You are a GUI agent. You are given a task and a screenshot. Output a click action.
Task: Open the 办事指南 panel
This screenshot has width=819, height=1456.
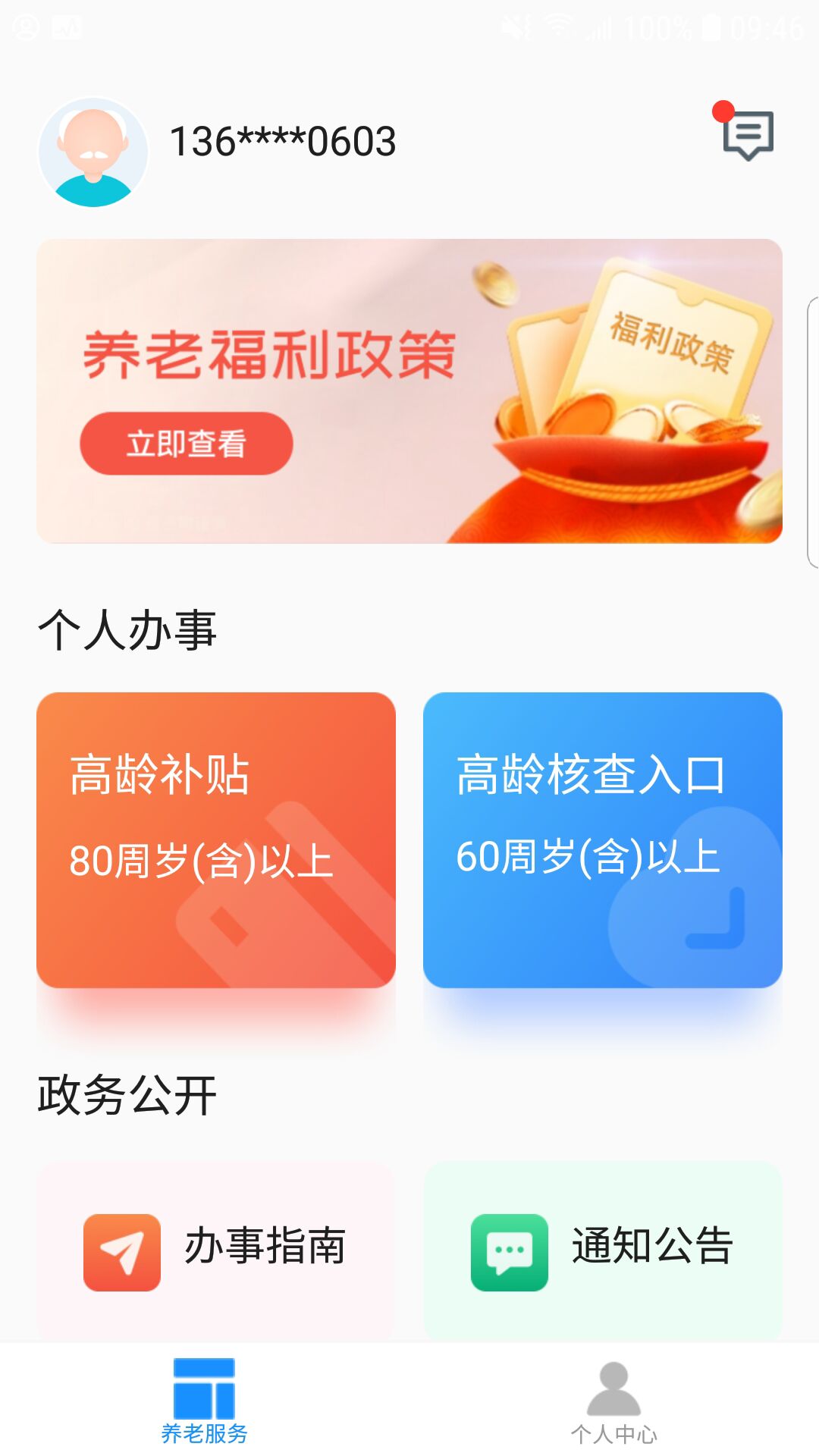click(216, 1251)
